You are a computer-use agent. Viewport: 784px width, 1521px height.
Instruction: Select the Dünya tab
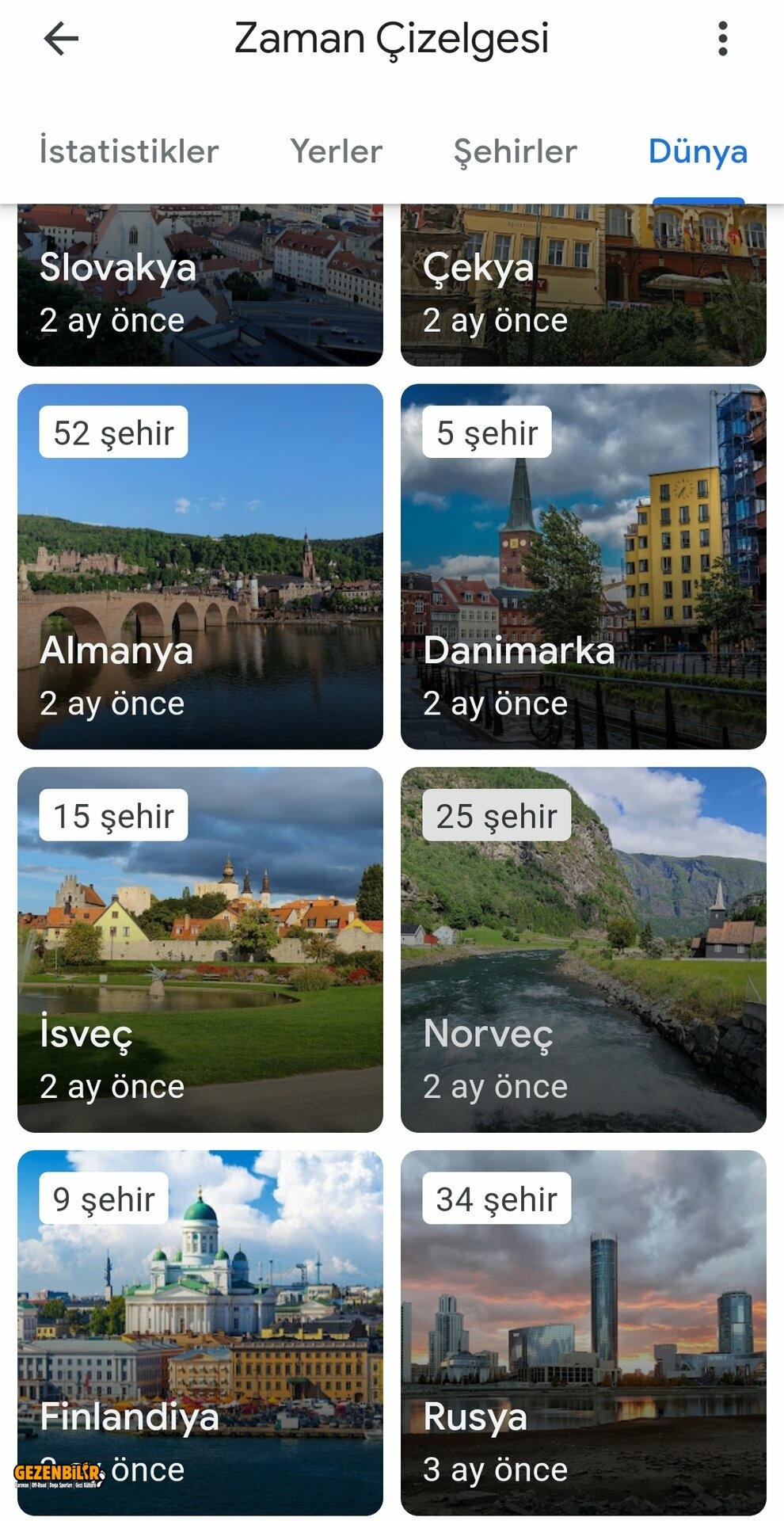coord(698,151)
